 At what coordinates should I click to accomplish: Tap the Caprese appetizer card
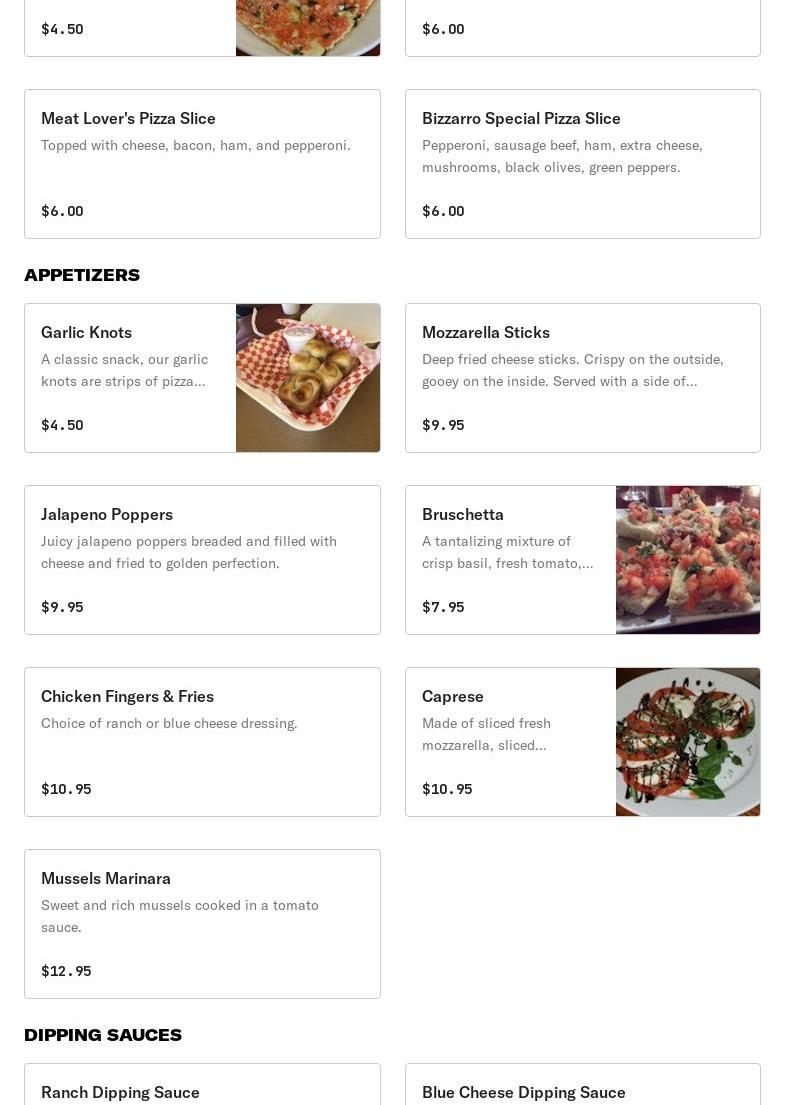pos(582,742)
